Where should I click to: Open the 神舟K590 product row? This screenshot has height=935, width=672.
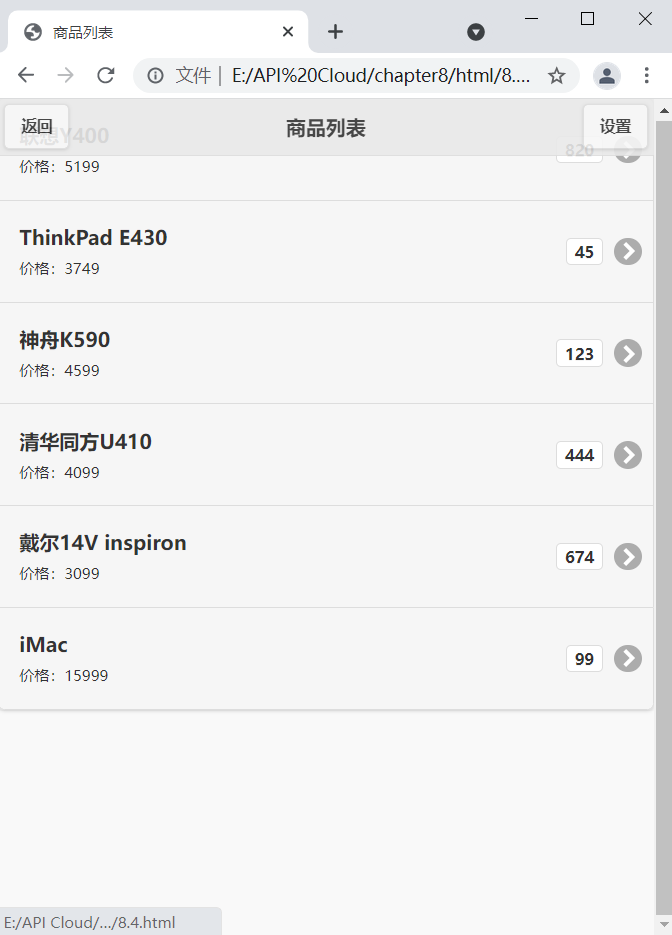click(x=300, y=353)
